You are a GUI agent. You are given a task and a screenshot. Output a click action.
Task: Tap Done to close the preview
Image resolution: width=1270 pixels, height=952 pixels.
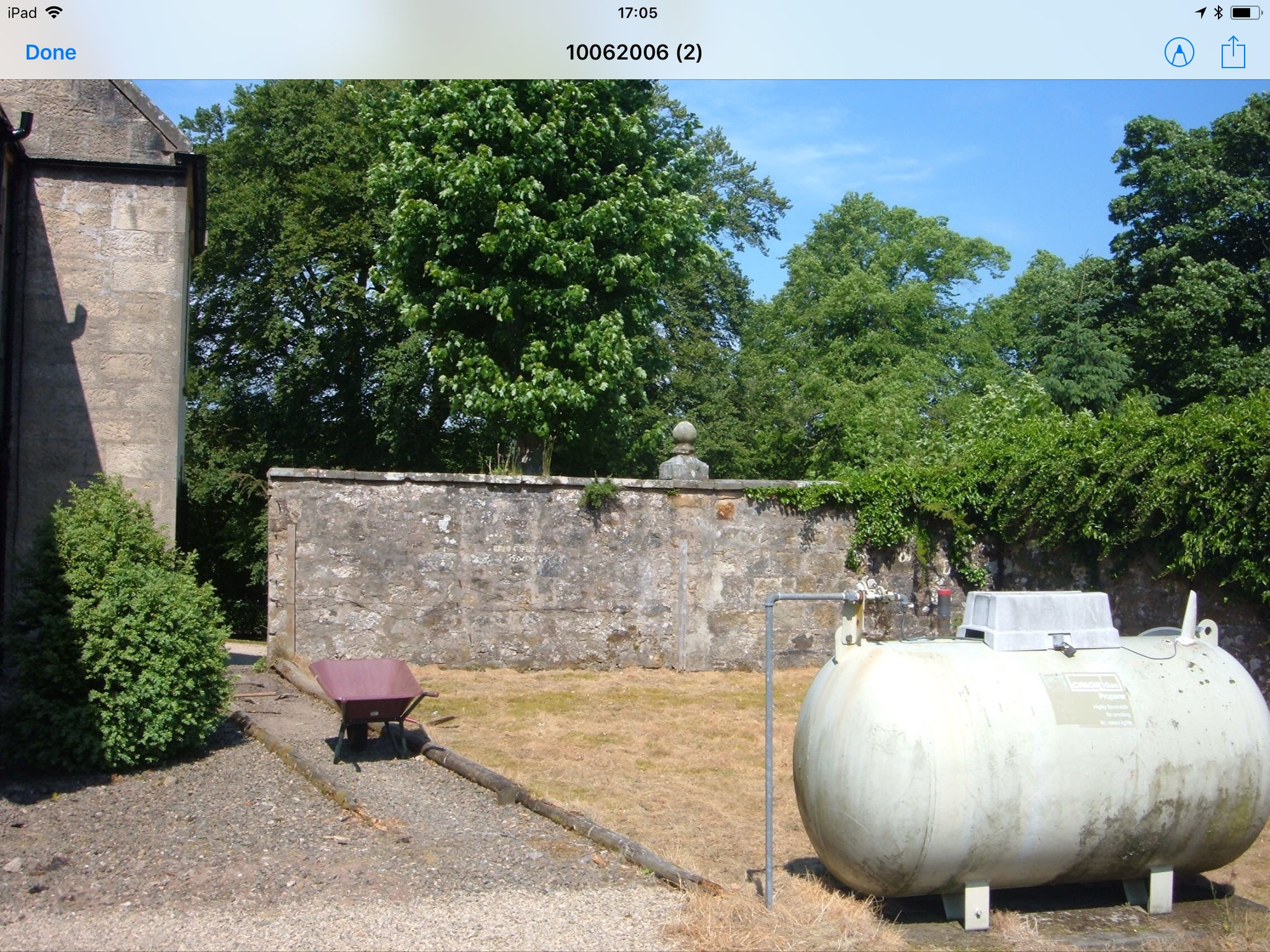pyautogui.click(x=51, y=52)
